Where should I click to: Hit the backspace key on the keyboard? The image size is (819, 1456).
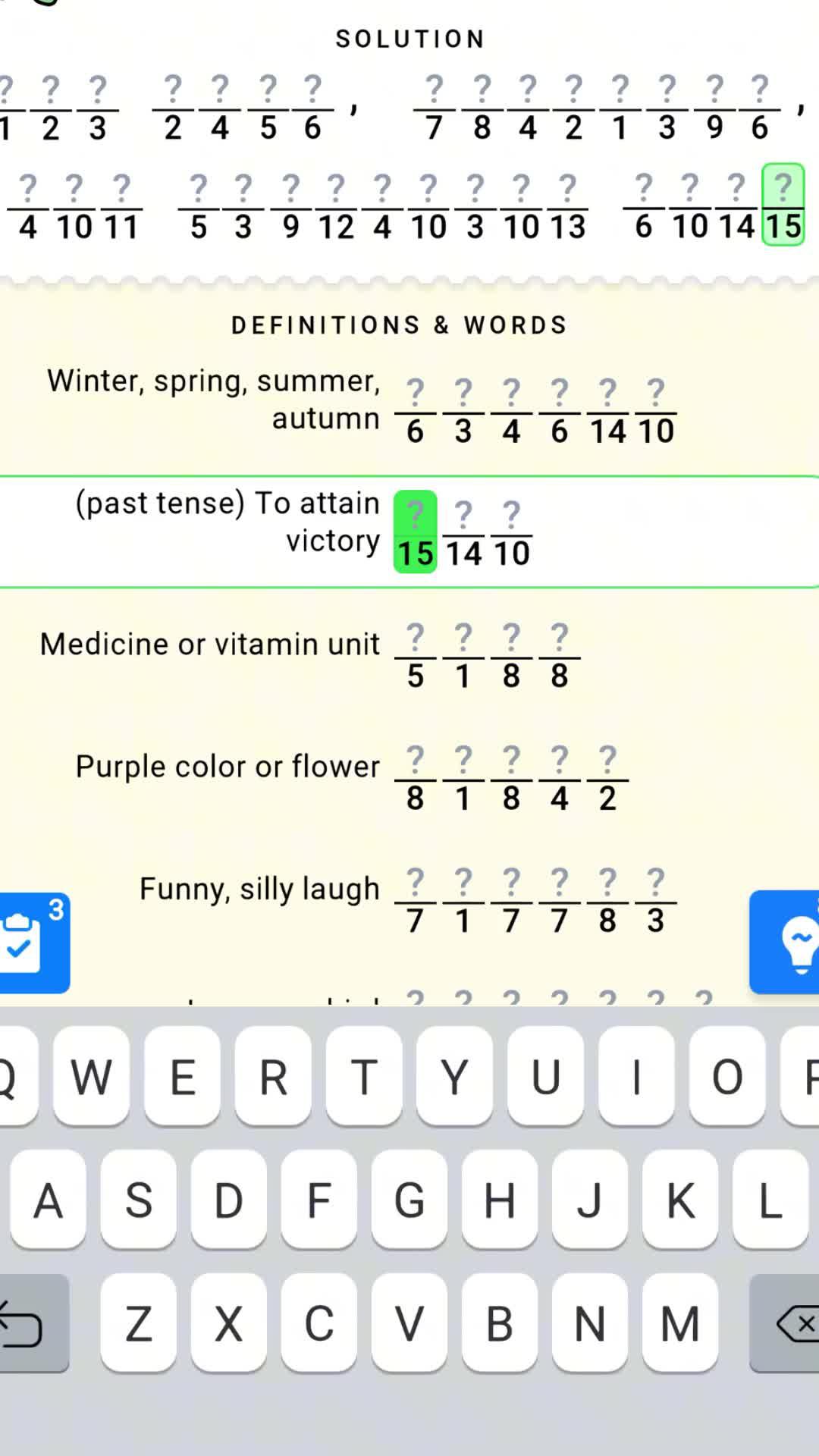[x=789, y=1323]
